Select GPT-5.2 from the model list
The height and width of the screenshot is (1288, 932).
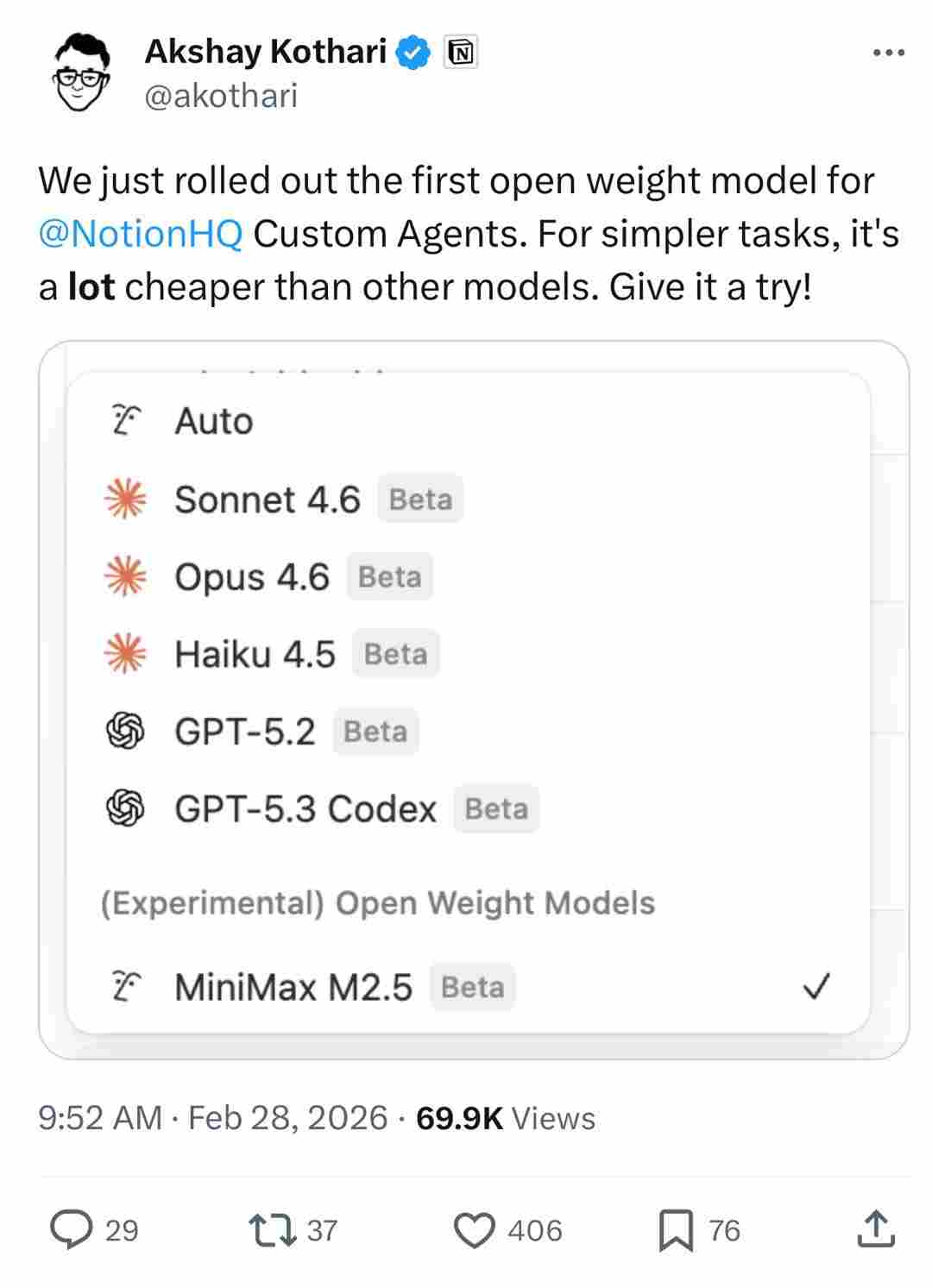pyautogui.click(x=246, y=729)
